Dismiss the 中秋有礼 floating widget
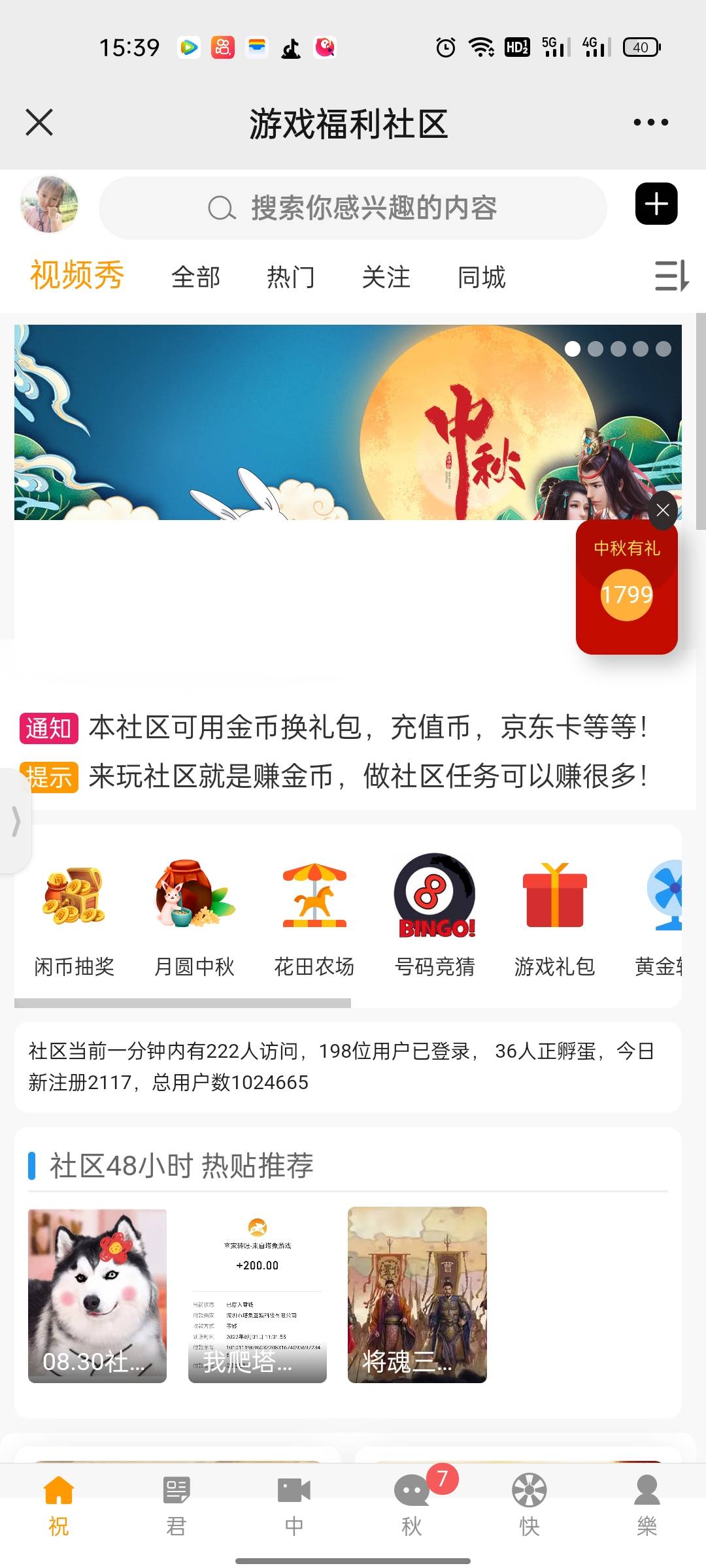The image size is (706, 1568). coord(663,510)
